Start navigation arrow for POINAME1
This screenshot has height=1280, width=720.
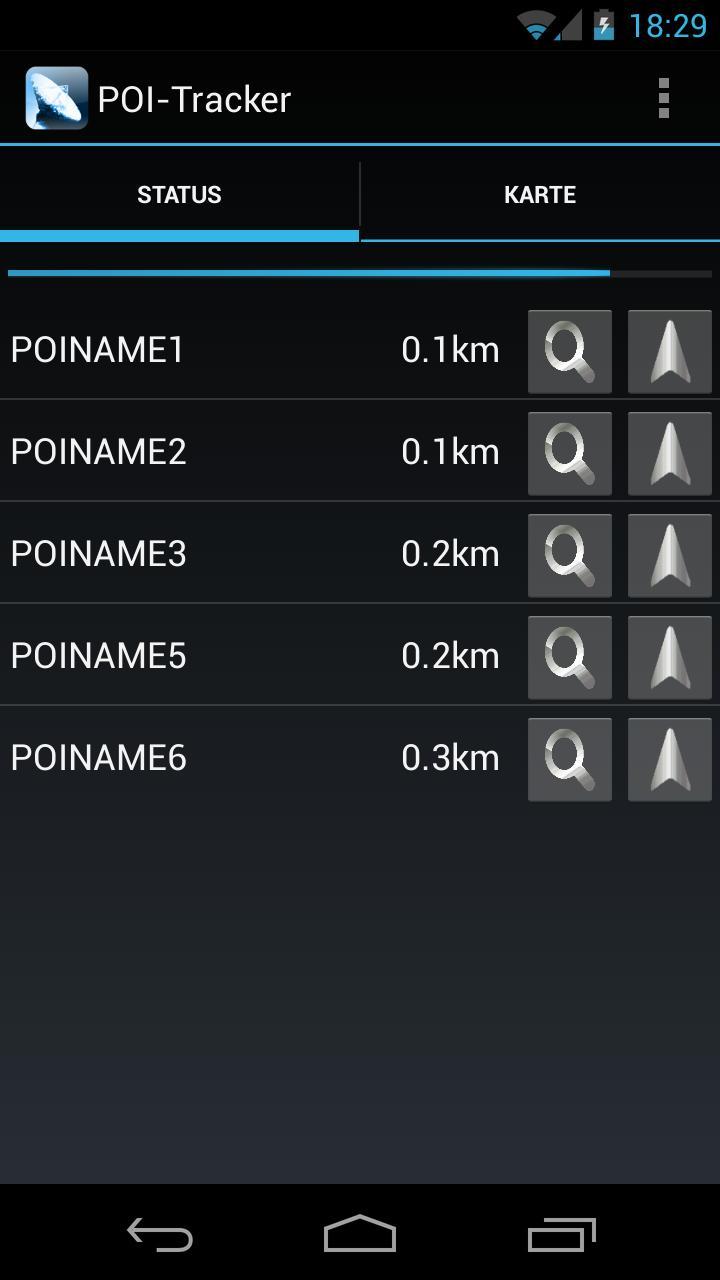pyautogui.click(x=669, y=351)
